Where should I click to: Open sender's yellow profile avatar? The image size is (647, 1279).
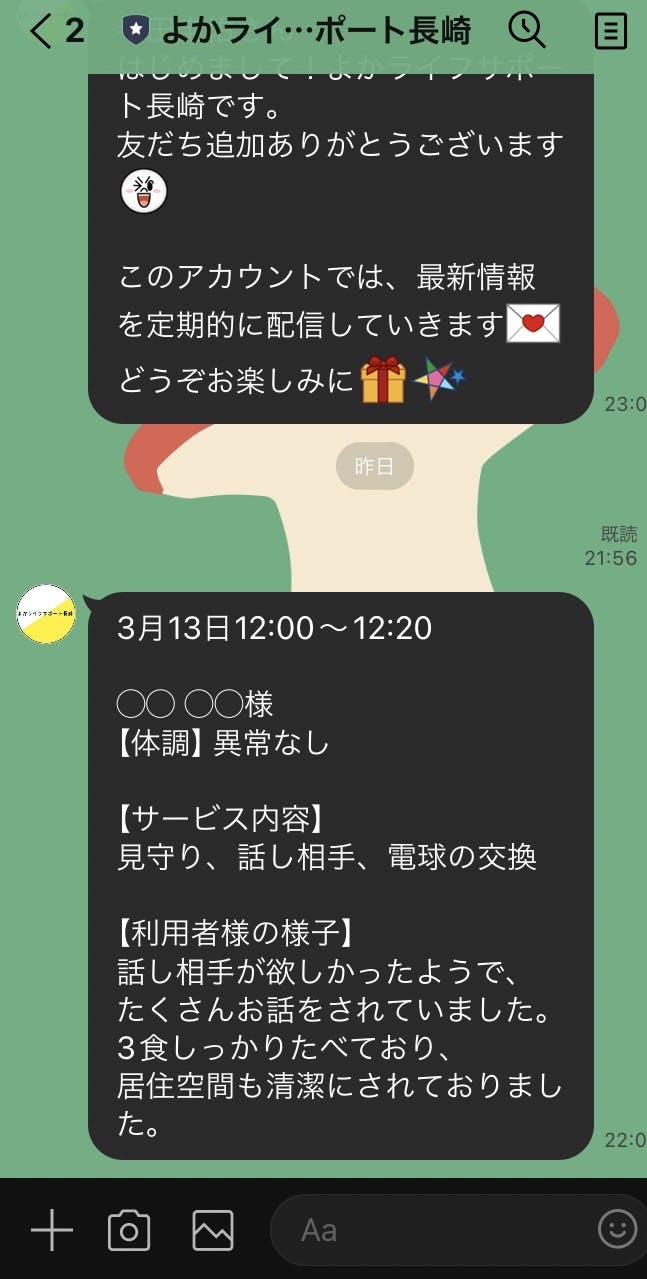(x=46, y=613)
